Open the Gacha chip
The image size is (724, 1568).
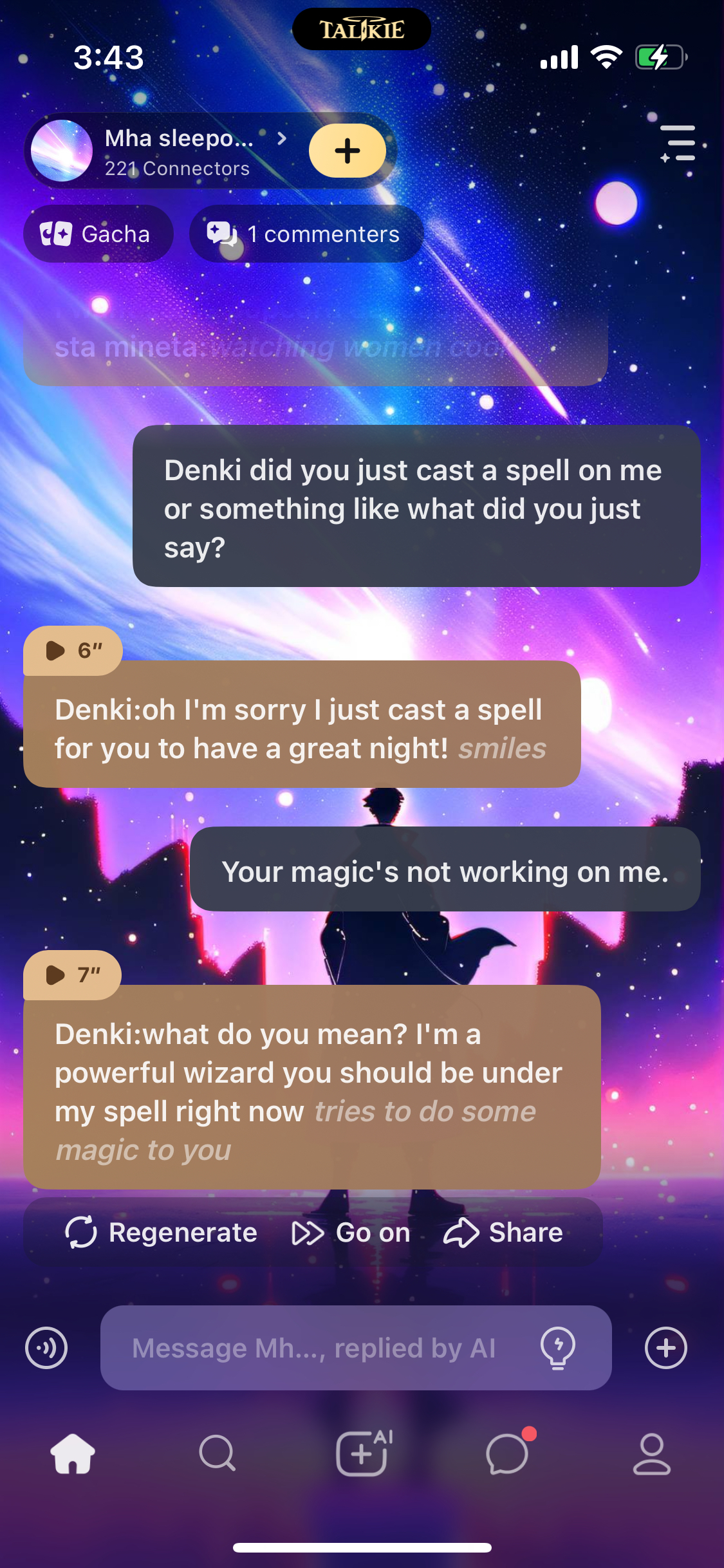pos(98,234)
